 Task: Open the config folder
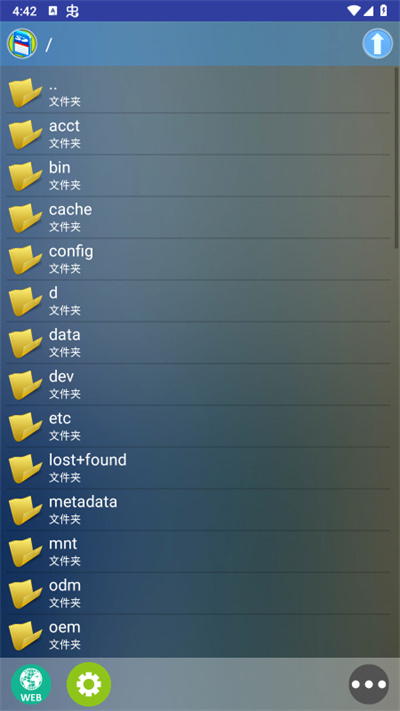coord(198,259)
